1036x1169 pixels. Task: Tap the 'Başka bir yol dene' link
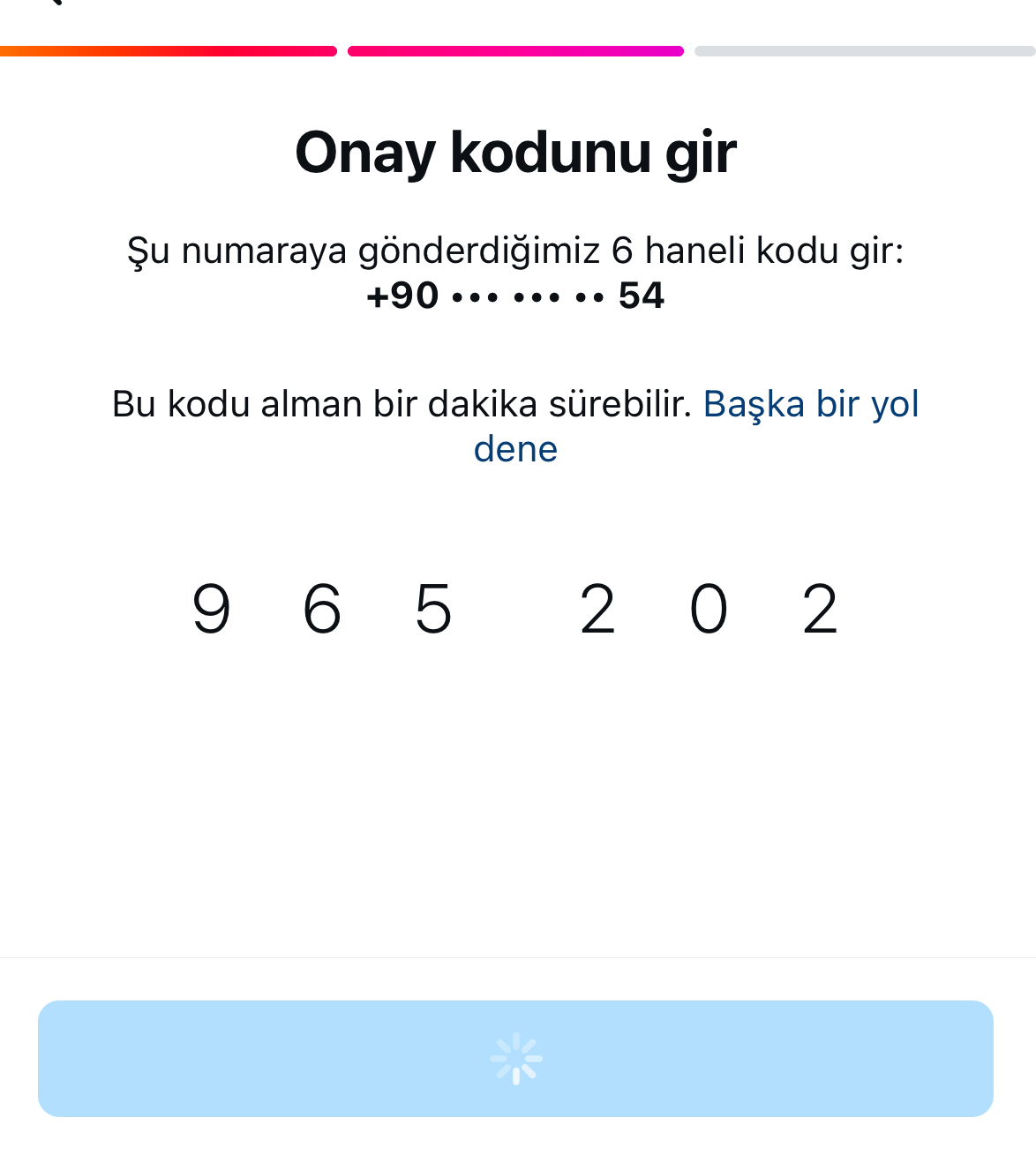(810, 405)
